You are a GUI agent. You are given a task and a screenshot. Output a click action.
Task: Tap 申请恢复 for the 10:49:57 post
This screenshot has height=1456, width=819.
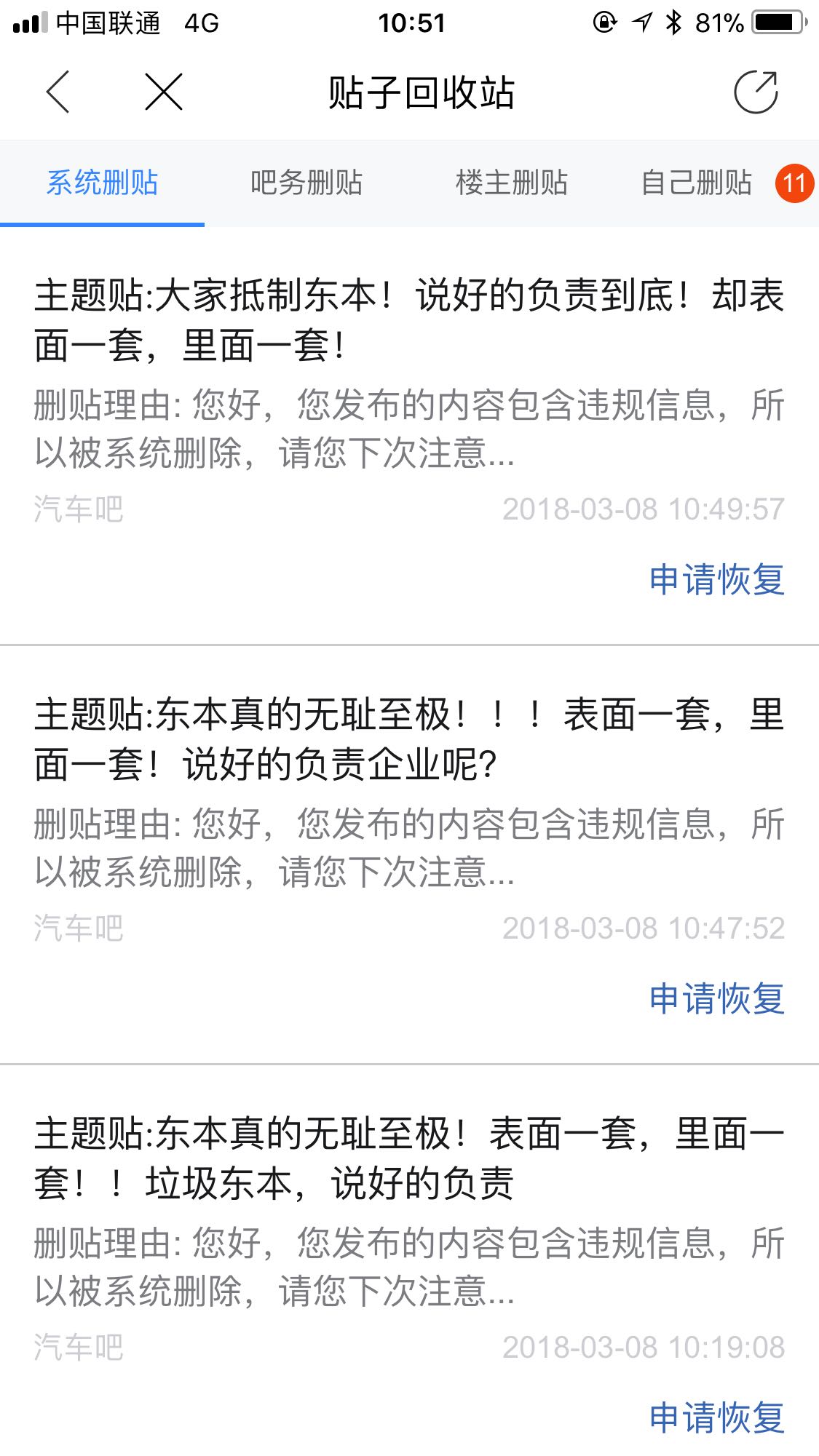[716, 580]
